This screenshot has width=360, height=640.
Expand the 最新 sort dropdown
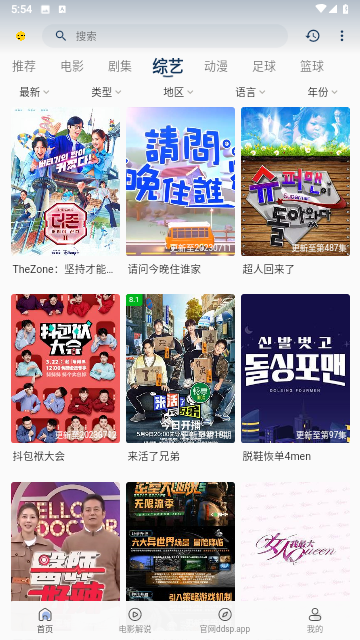click(x=35, y=92)
